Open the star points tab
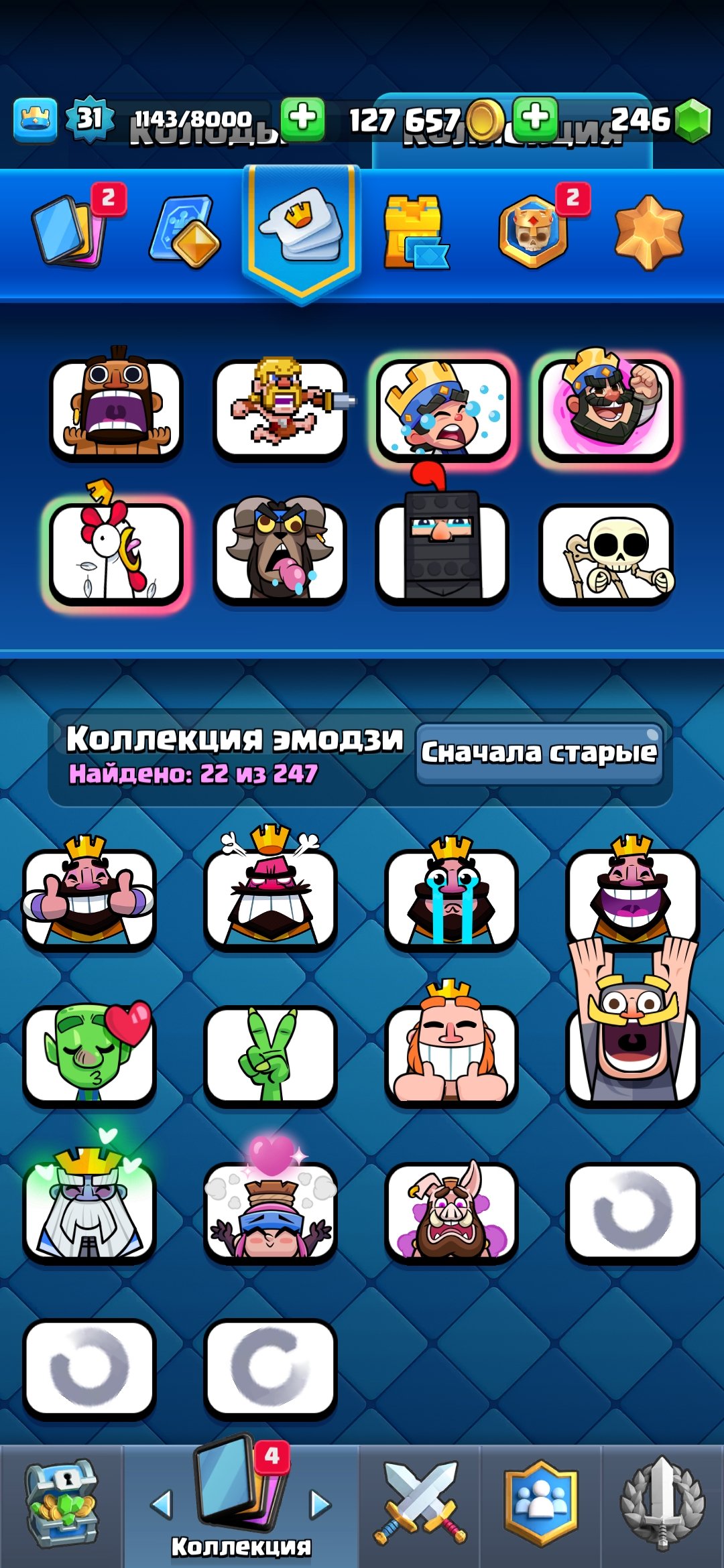 tap(648, 232)
